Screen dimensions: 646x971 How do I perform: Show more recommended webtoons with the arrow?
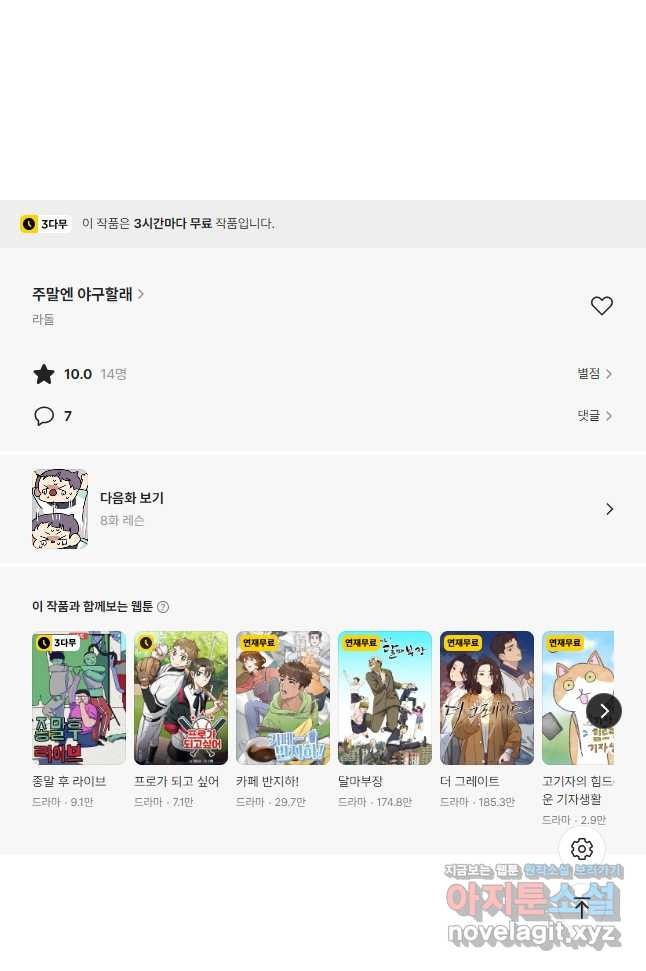tap(603, 711)
